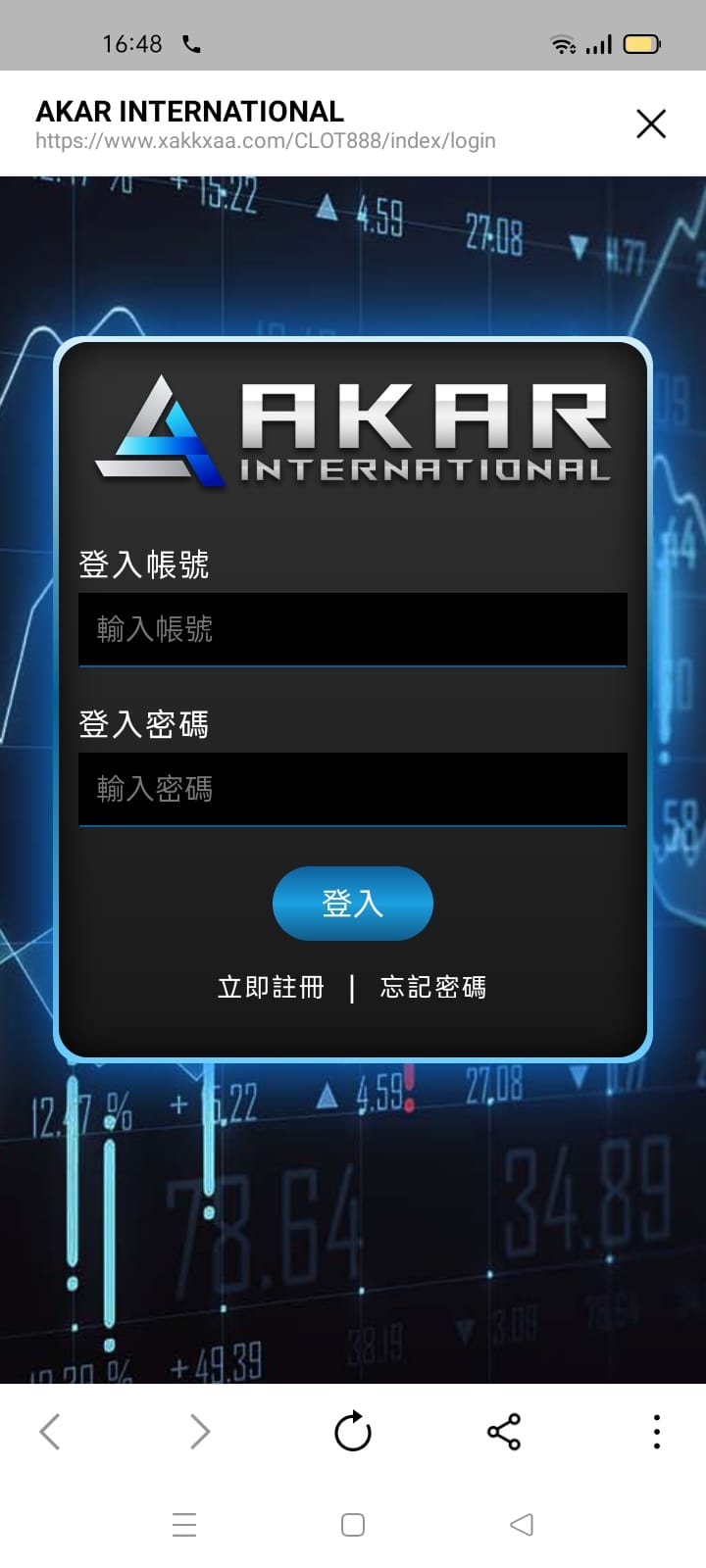
Task: Open the browser overflow menu
Action: point(656,1432)
